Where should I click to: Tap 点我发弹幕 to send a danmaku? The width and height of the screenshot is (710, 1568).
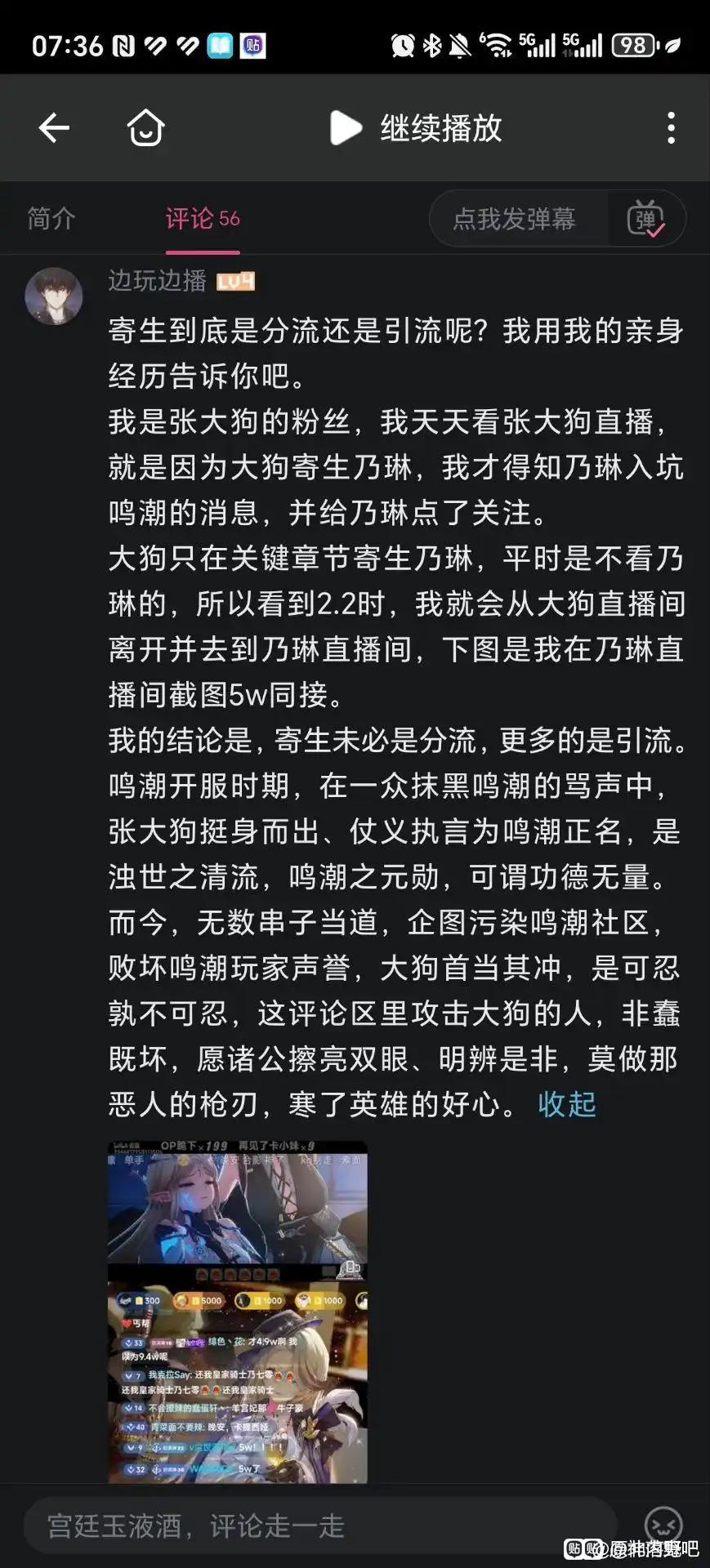pyautogui.click(x=515, y=219)
